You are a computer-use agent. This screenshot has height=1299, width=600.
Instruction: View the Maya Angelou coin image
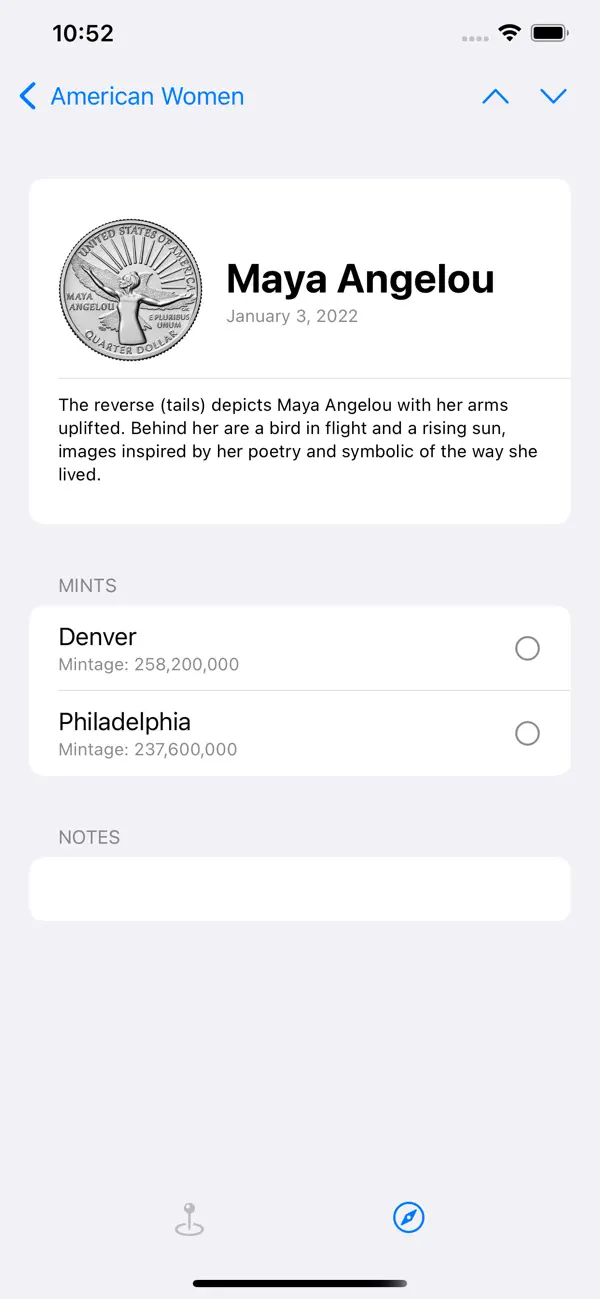tap(130, 289)
